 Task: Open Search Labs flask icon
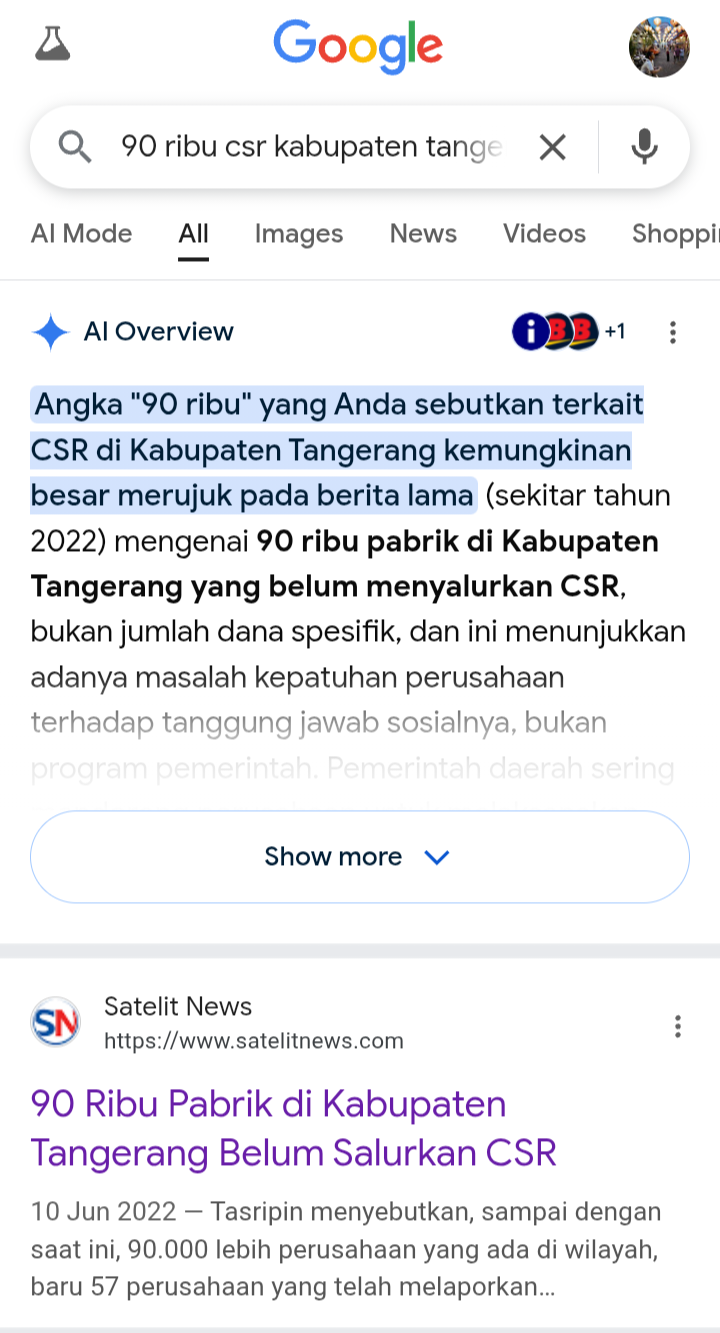click(53, 44)
